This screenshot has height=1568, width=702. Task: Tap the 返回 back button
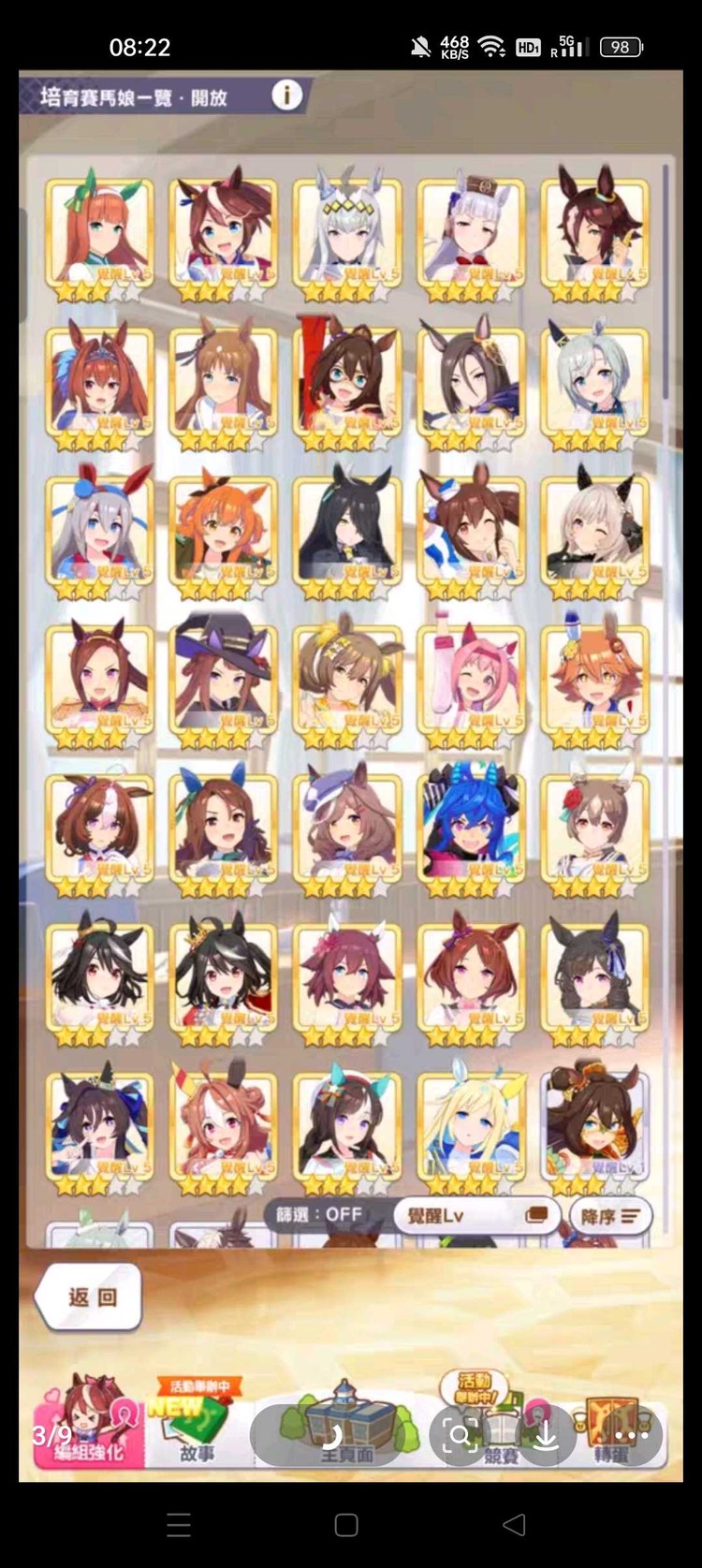92,1297
